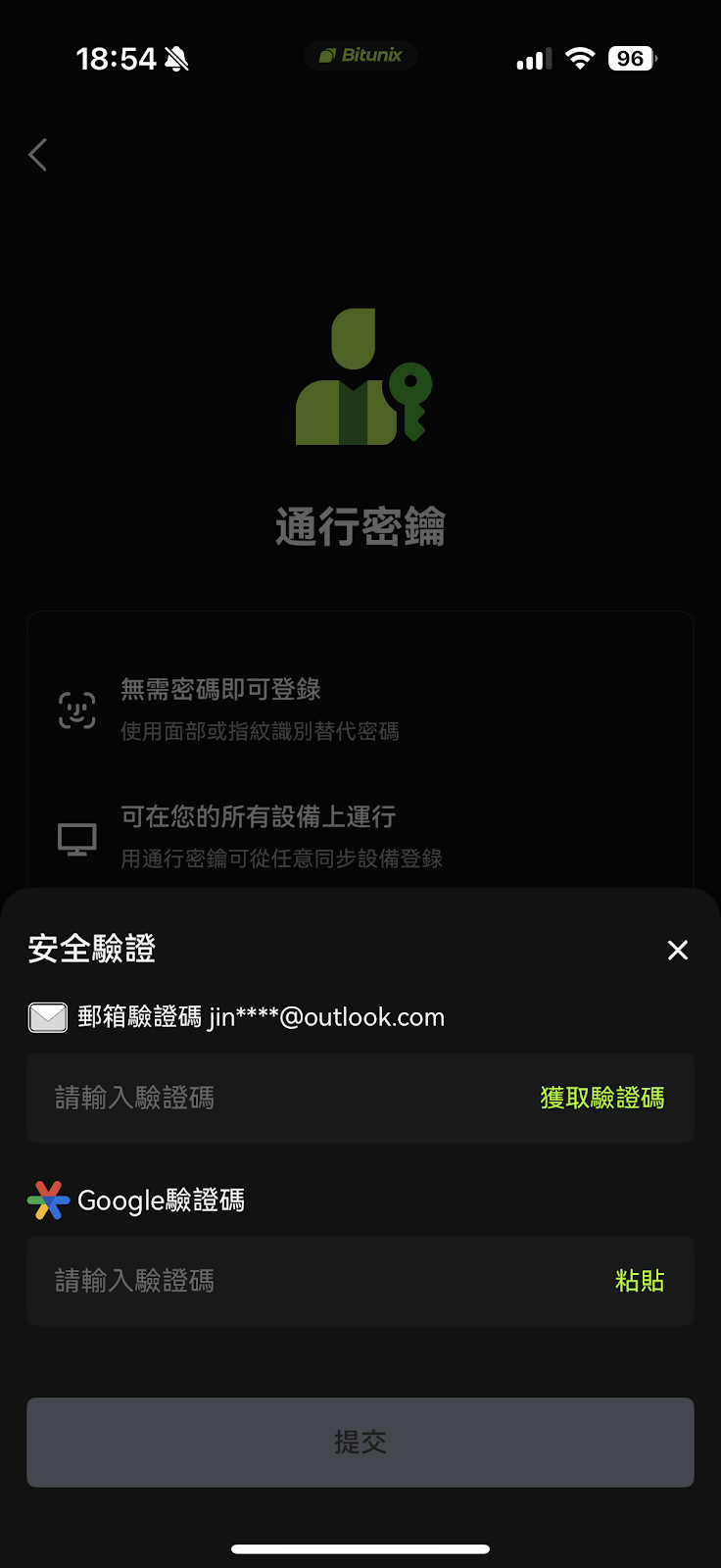The width and height of the screenshot is (721, 1568).
Task: Close the 安全驗證 security verification sheet
Action: (x=678, y=950)
